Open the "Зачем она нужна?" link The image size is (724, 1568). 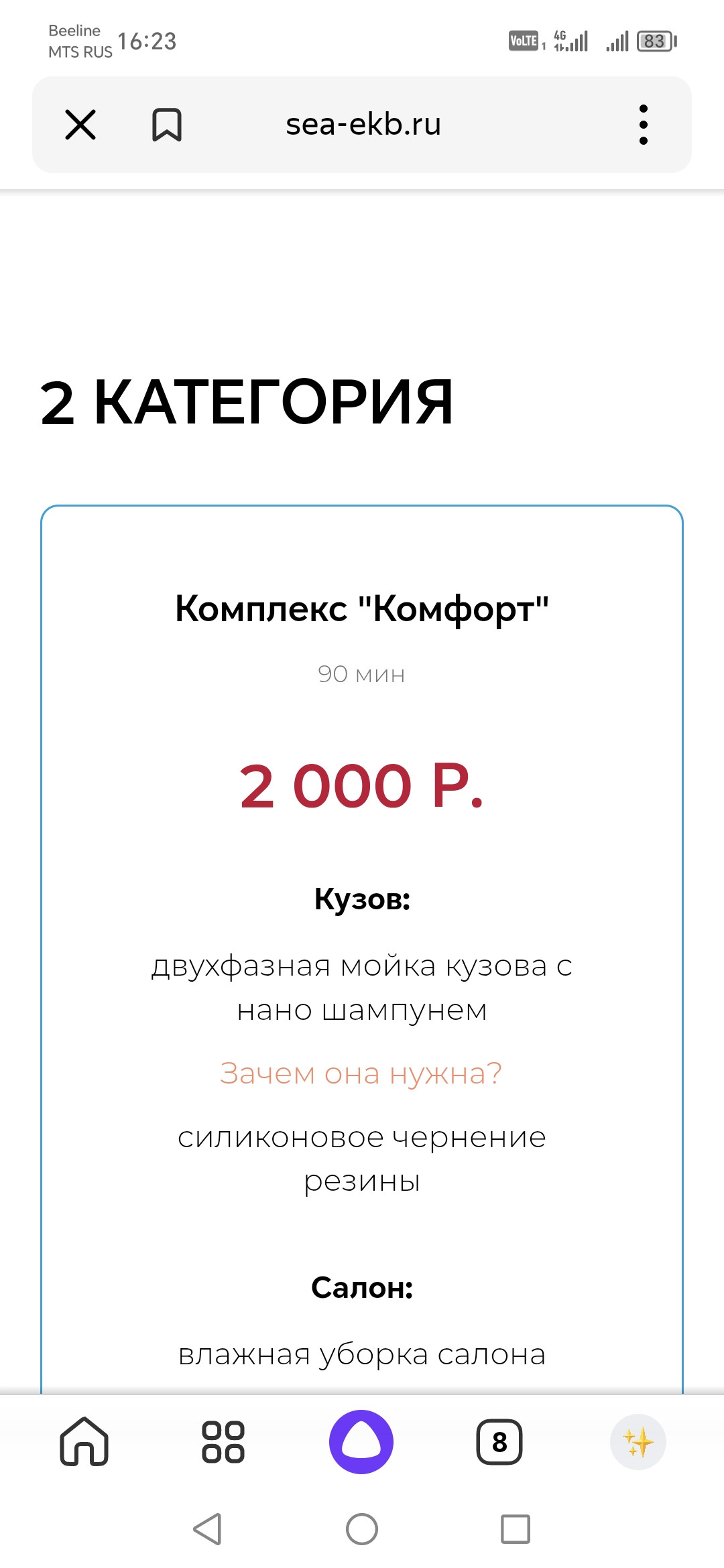pyautogui.click(x=361, y=1073)
